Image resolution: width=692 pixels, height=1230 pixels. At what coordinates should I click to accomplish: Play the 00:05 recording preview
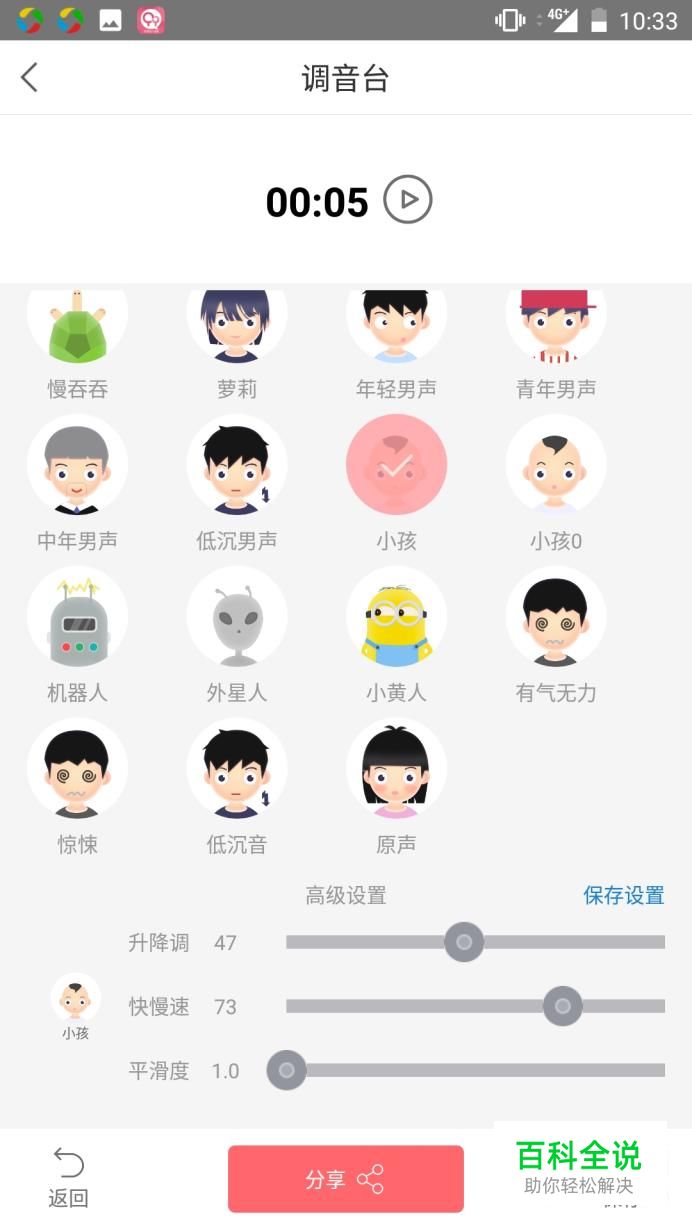coord(408,200)
